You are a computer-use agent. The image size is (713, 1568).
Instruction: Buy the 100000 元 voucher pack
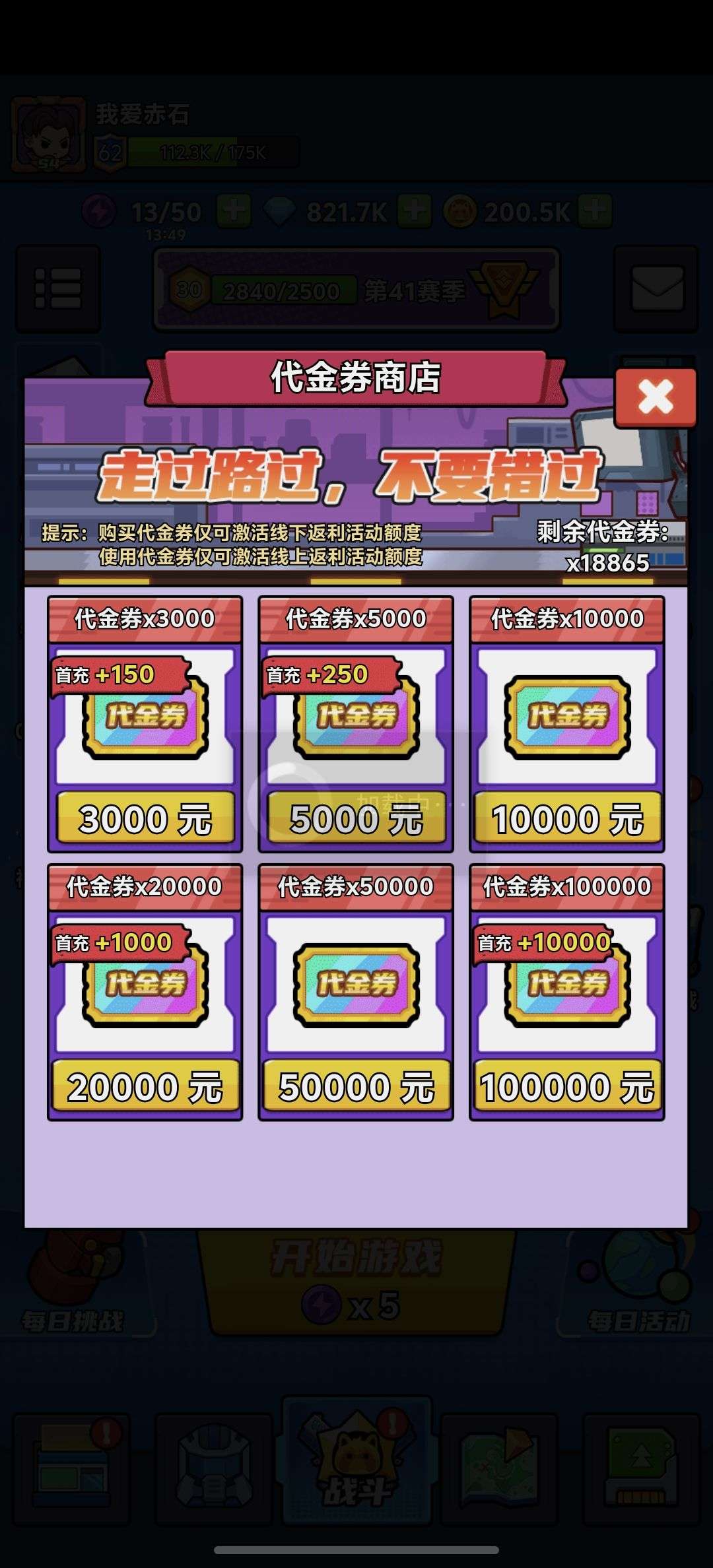tap(567, 1087)
